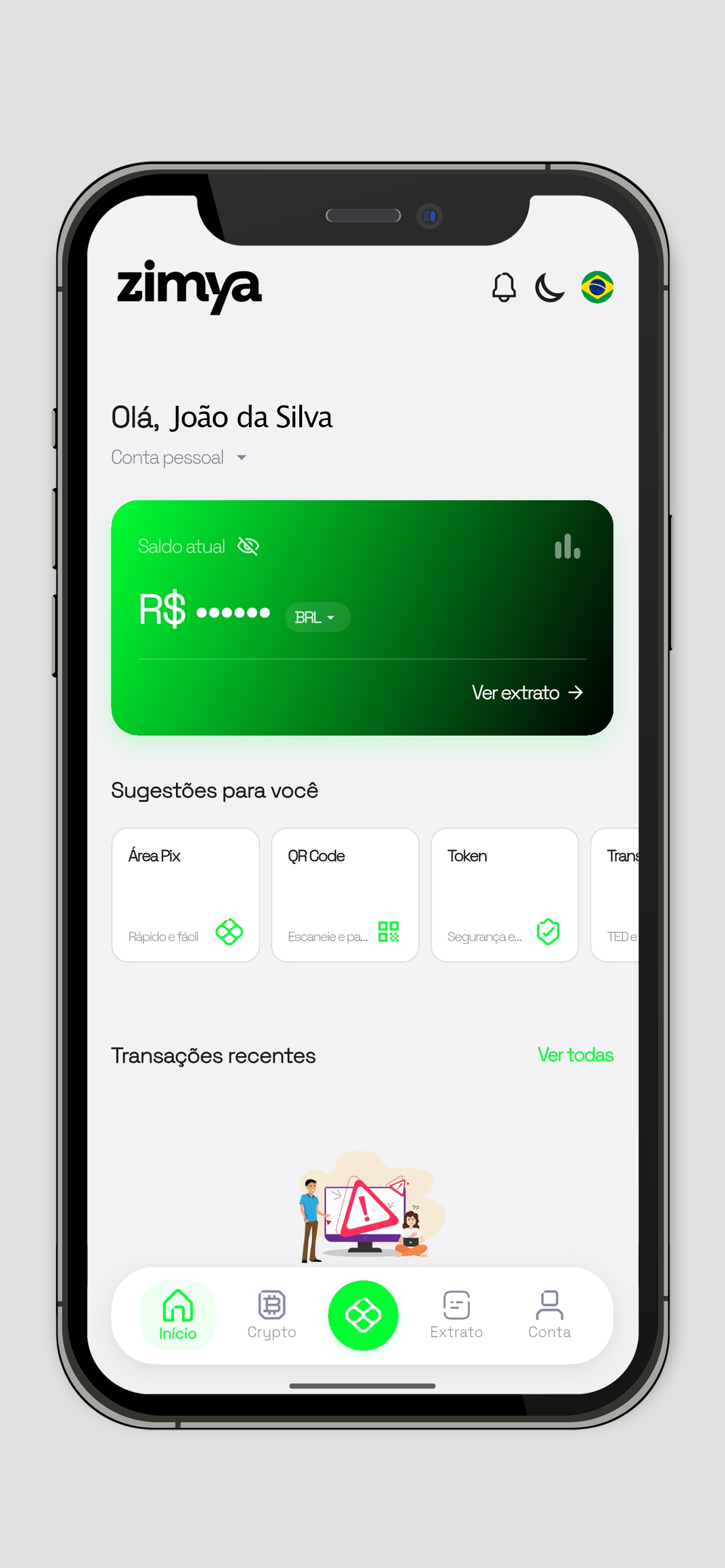Go to the Início tab

click(x=178, y=1315)
